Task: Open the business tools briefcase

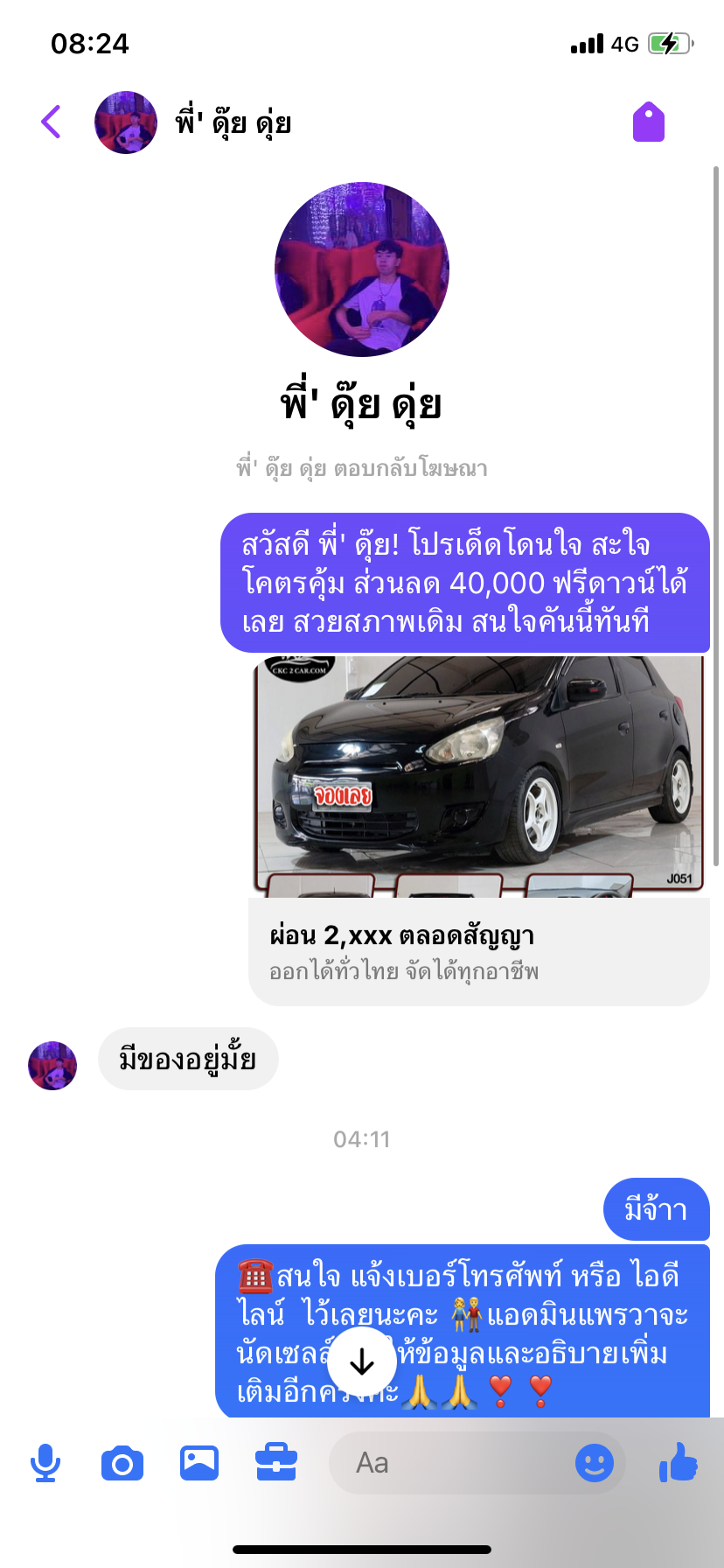Action: 276,1463
